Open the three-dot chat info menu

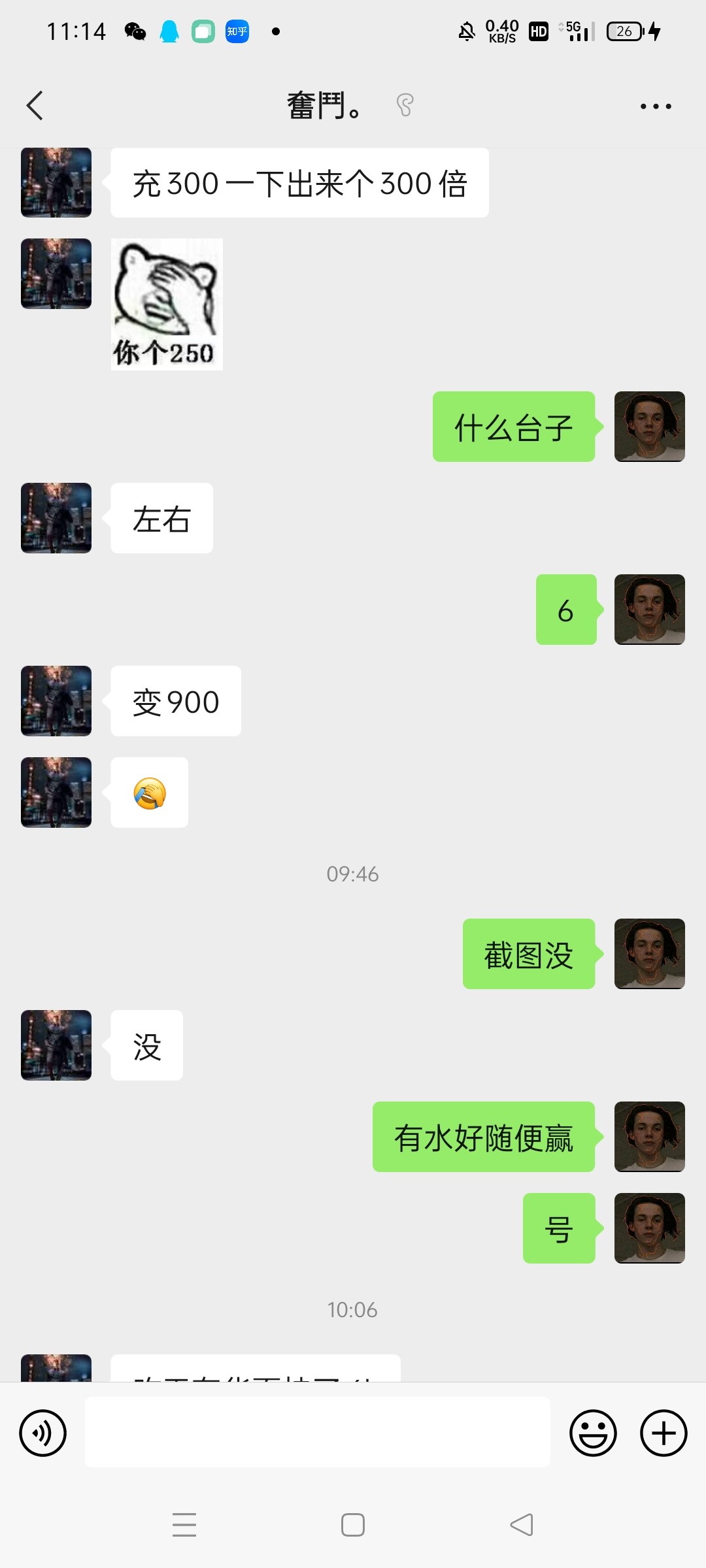click(x=655, y=106)
